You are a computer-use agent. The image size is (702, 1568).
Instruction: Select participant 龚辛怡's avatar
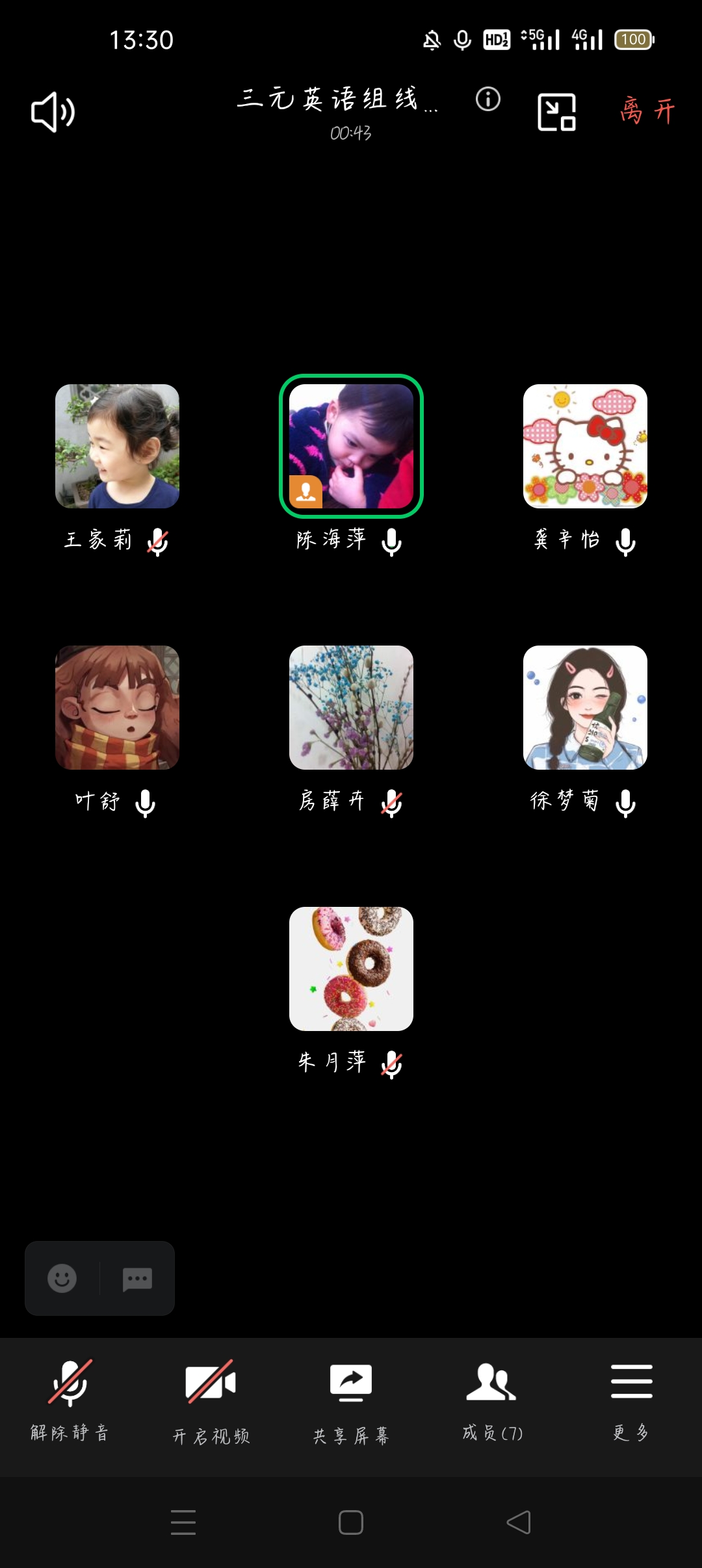[585, 446]
